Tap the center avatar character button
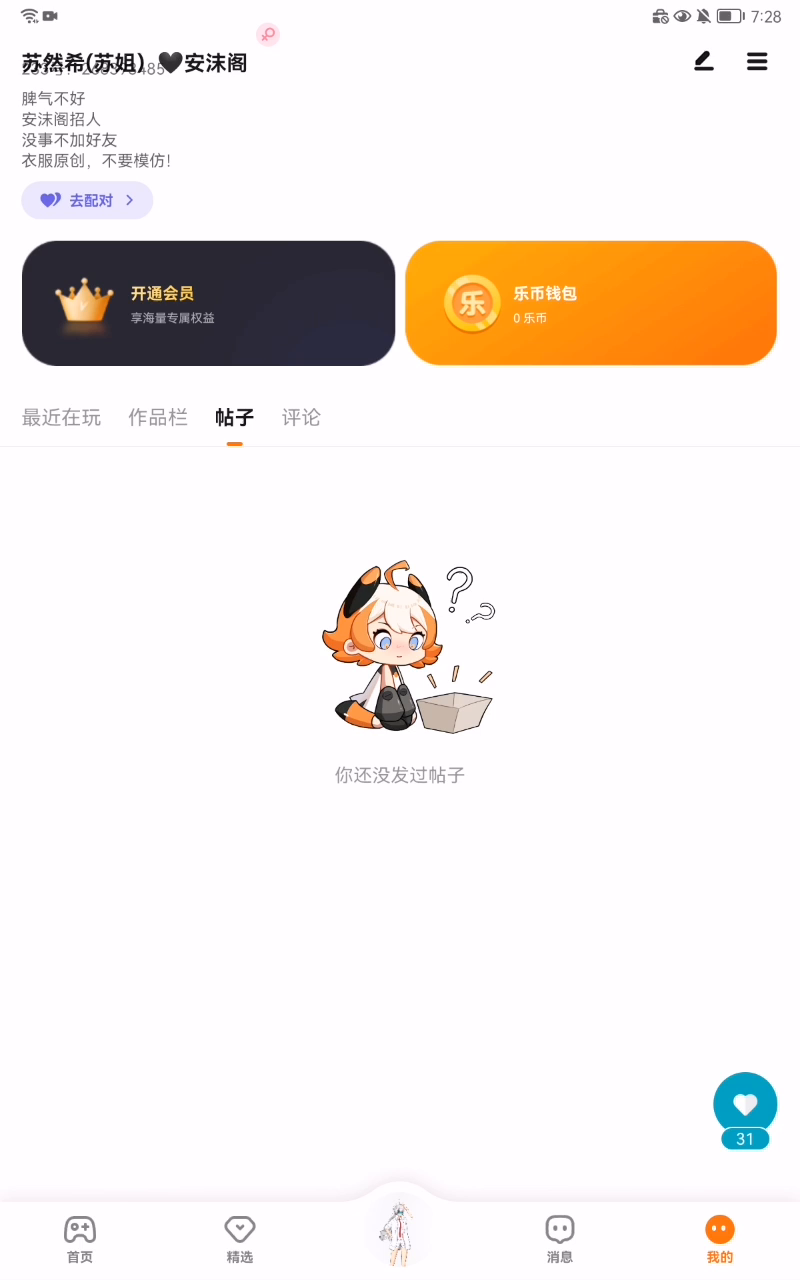This screenshot has height=1280, width=800. 400,1232
